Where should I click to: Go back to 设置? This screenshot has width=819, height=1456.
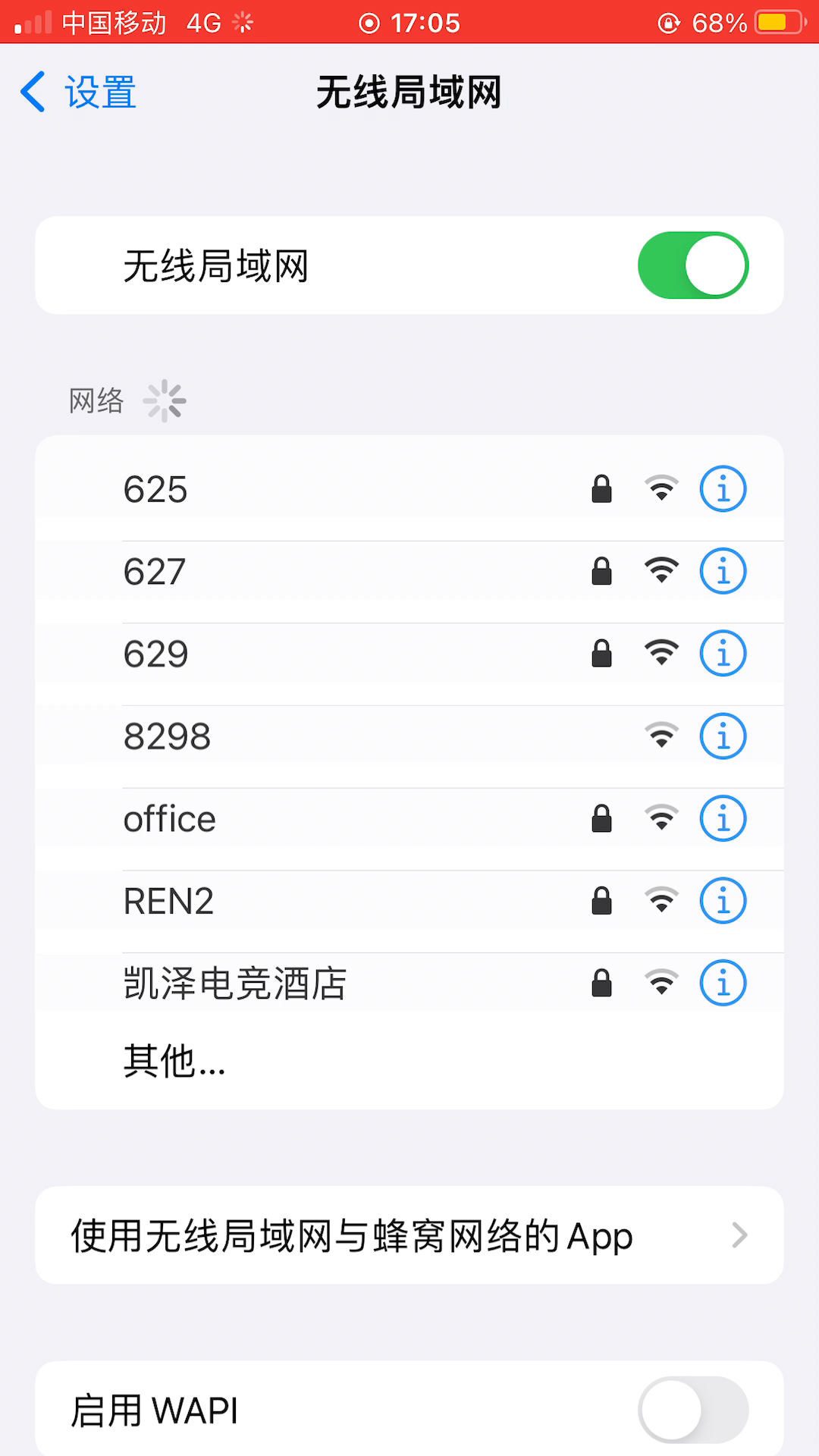78,93
